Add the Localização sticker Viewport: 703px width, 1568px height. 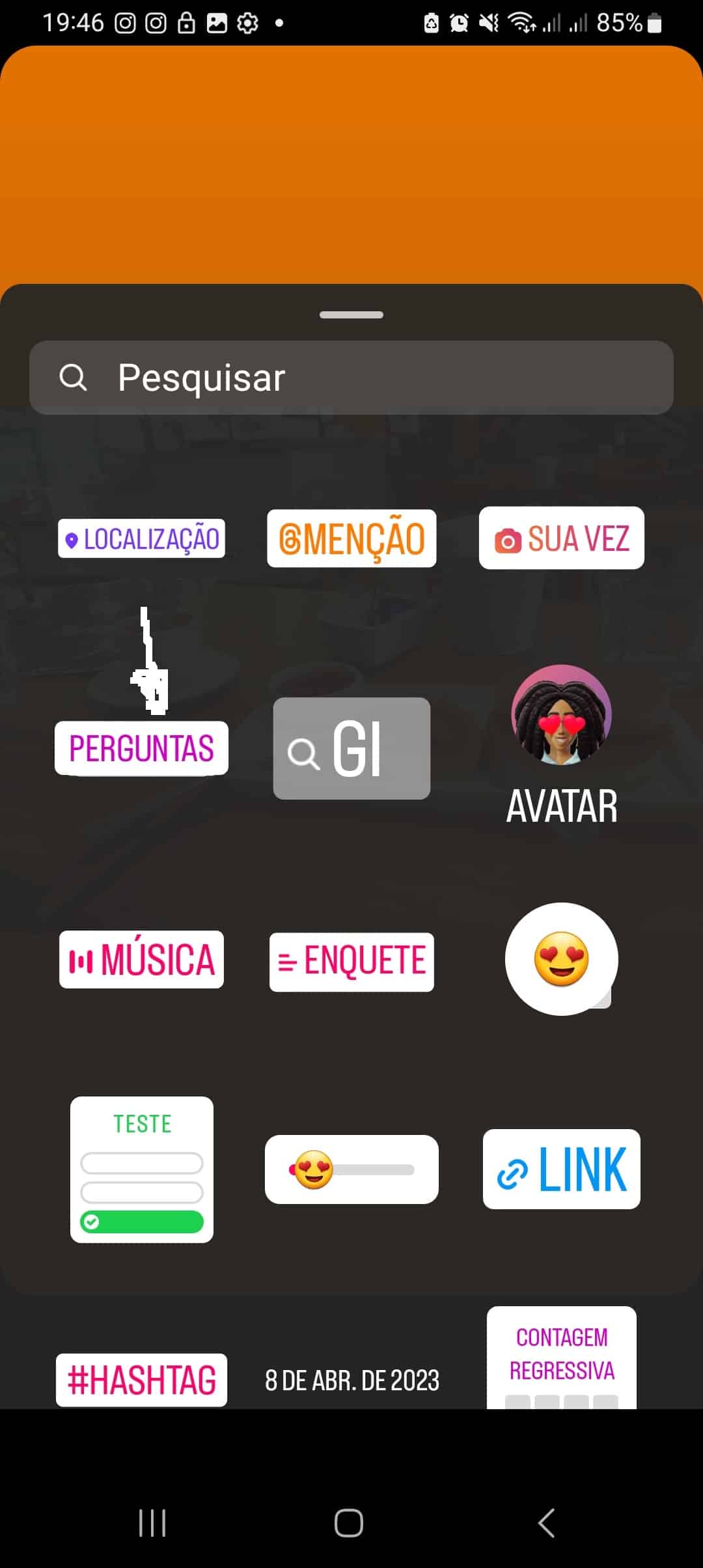click(x=141, y=539)
